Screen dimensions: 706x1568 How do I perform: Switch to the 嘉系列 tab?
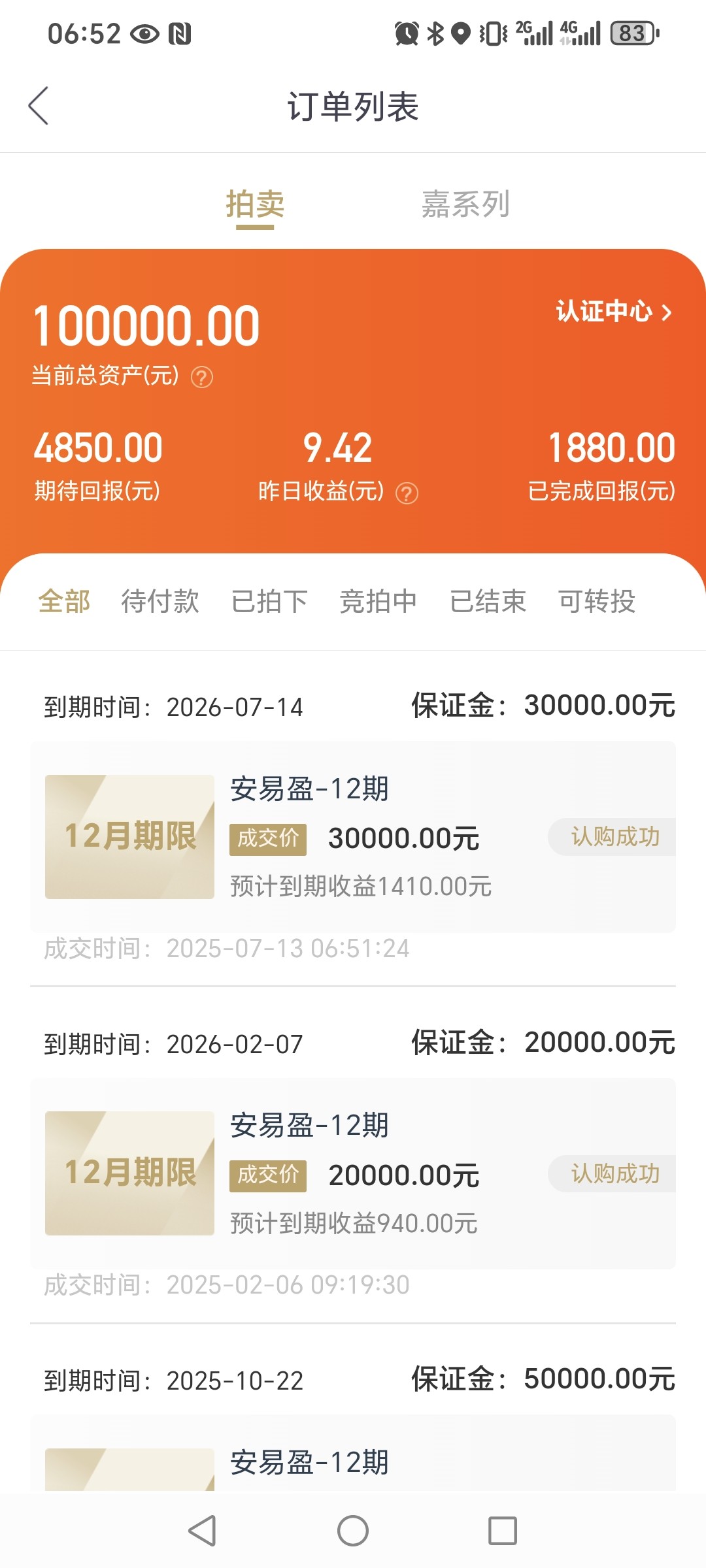(465, 204)
